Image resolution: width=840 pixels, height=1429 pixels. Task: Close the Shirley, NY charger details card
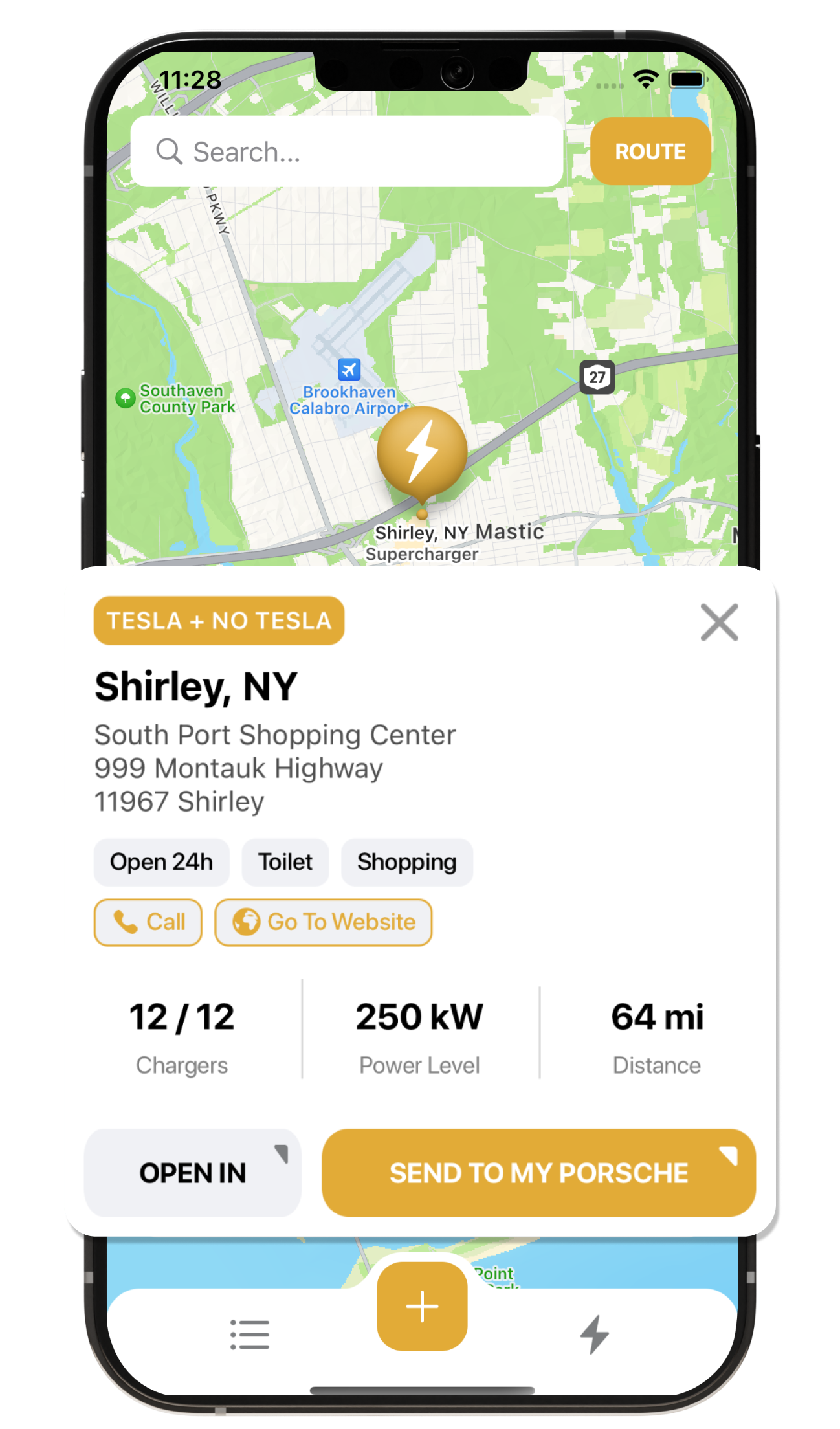(x=719, y=623)
